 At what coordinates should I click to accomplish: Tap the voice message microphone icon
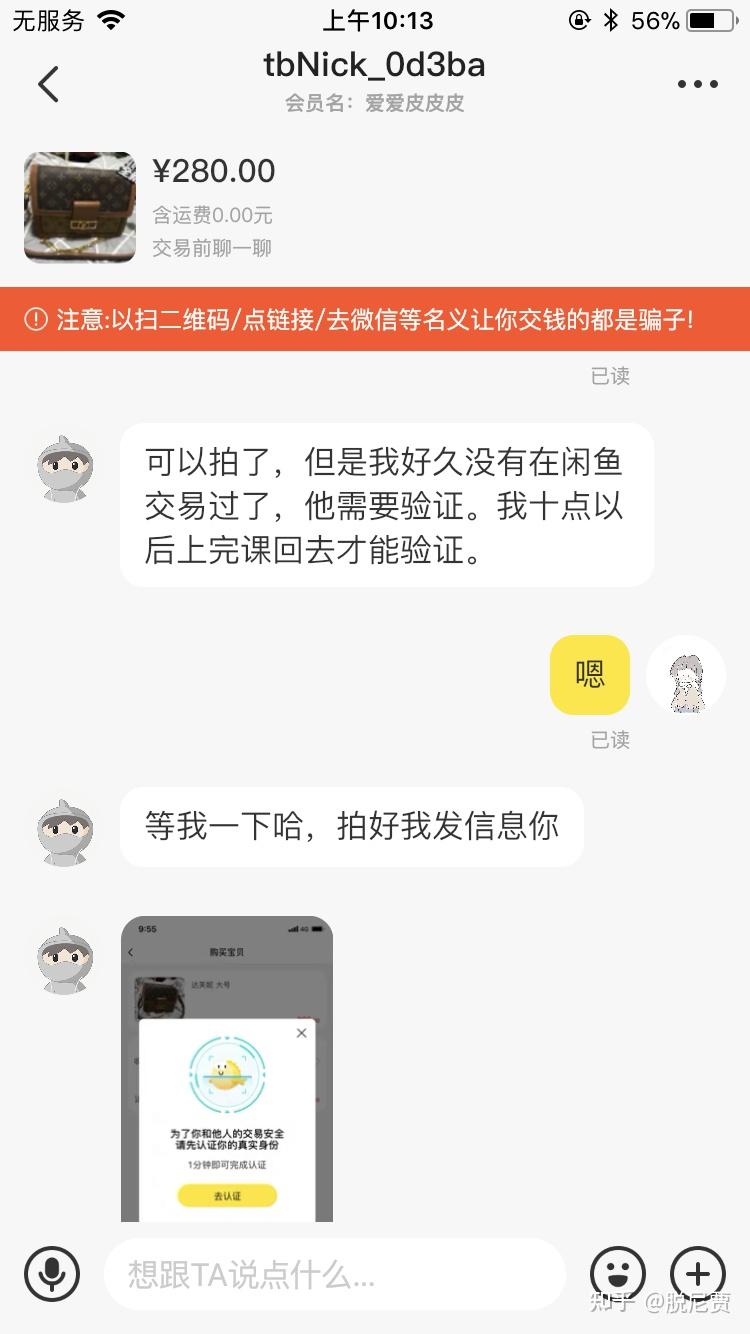click(x=51, y=1274)
